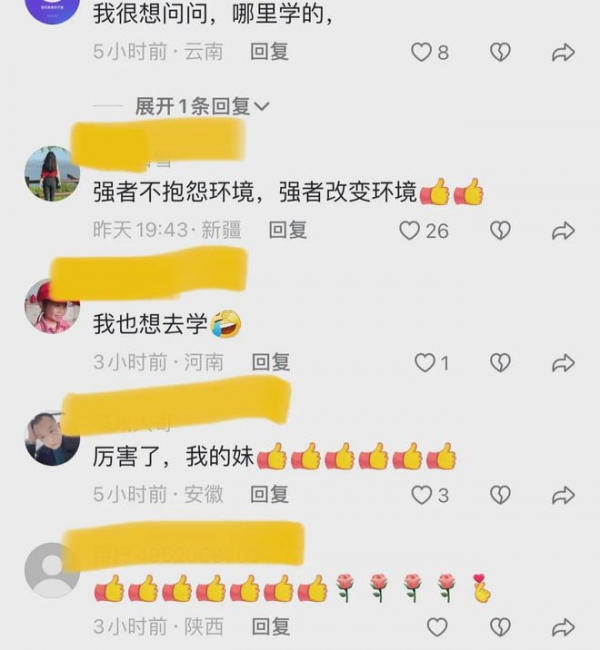The width and height of the screenshot is (600, 650).
Task: Reply to the comment "我也想去学"
Action: click(x=270, y=362)
